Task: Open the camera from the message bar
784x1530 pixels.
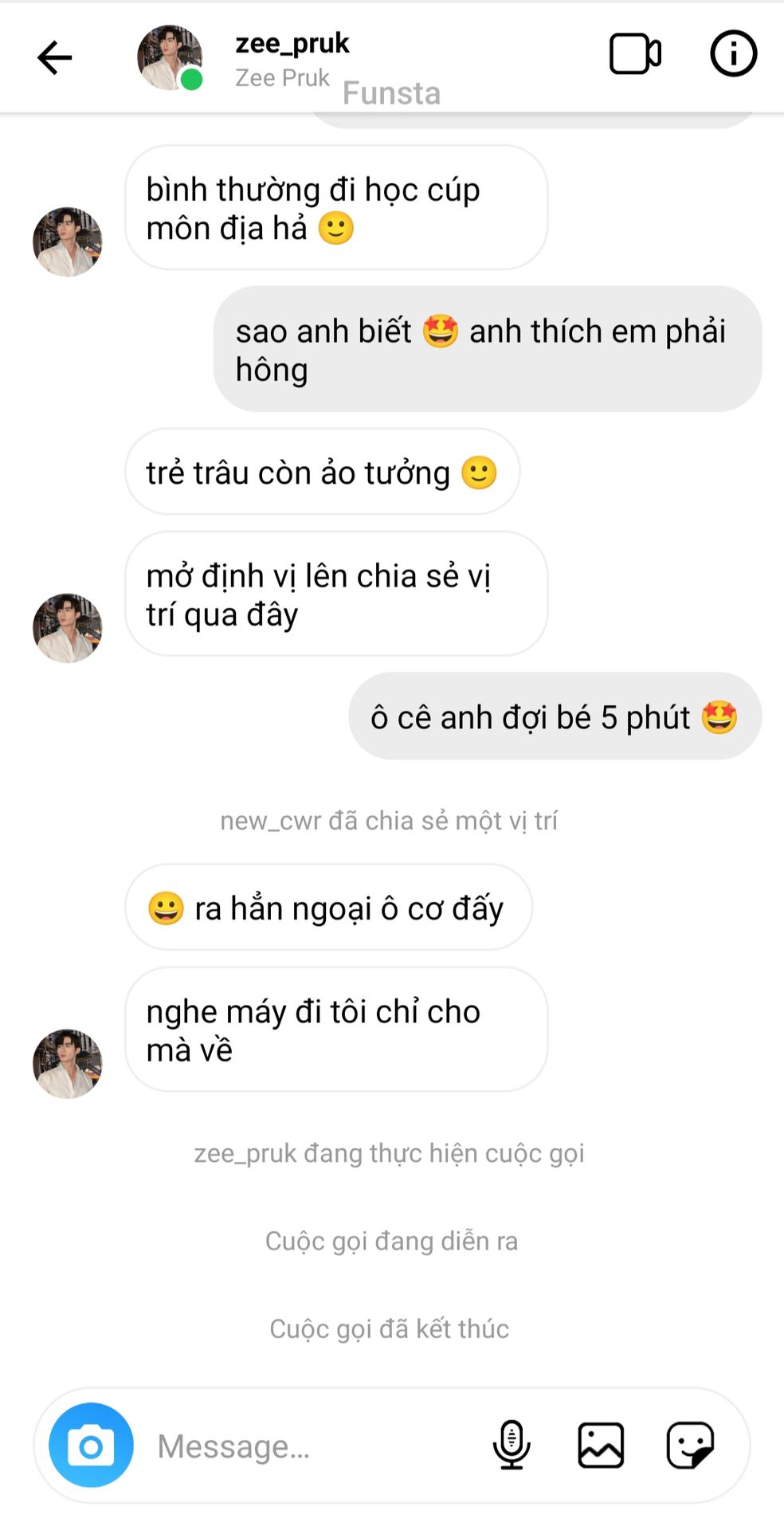Action: [91, 1445]
